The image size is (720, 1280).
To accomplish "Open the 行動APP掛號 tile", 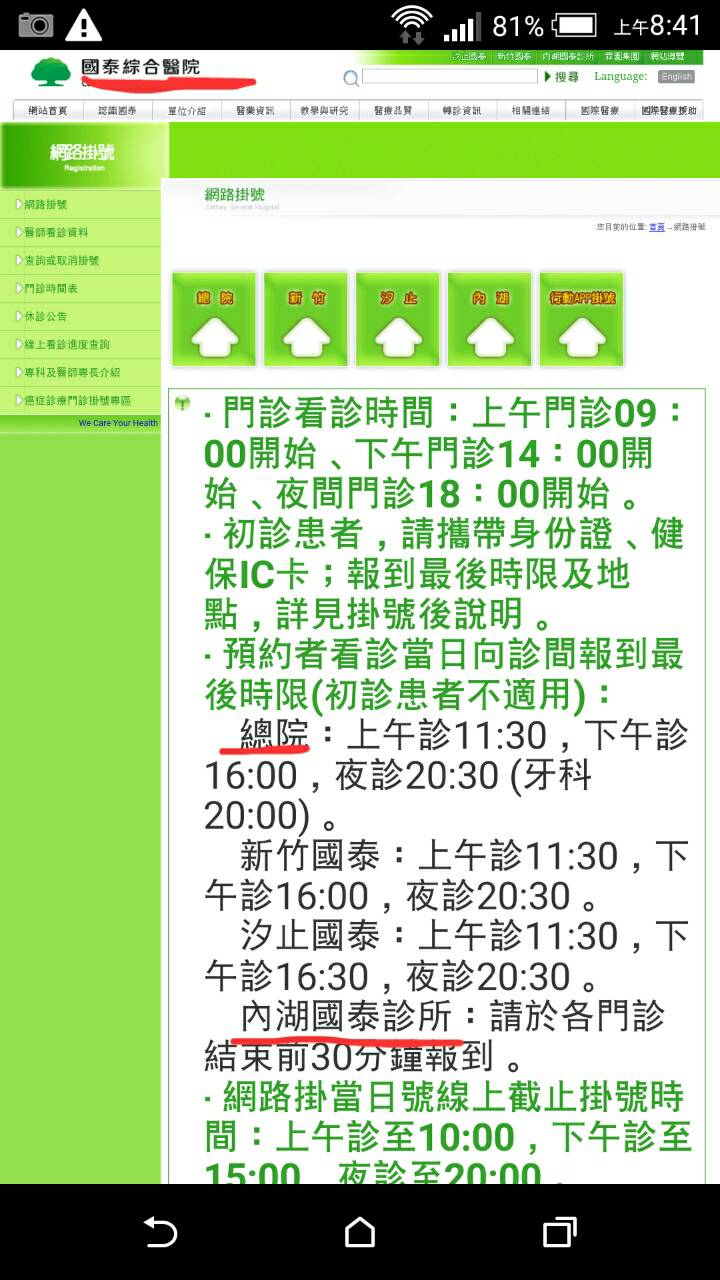I will [x=582, y=319].
